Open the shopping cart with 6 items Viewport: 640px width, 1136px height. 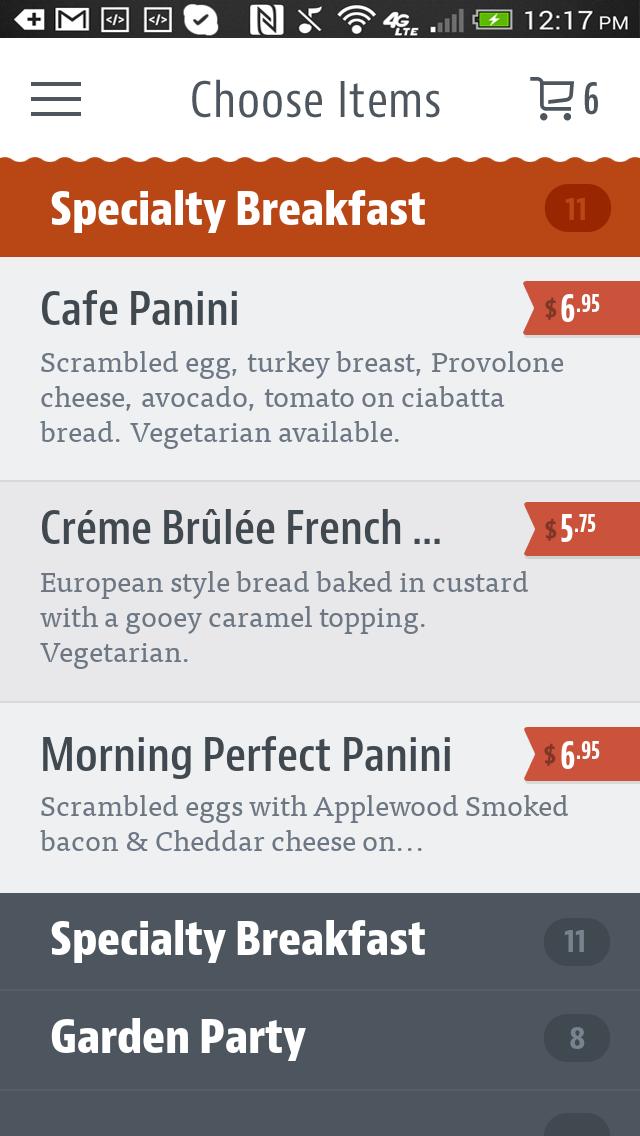point(563,99)
